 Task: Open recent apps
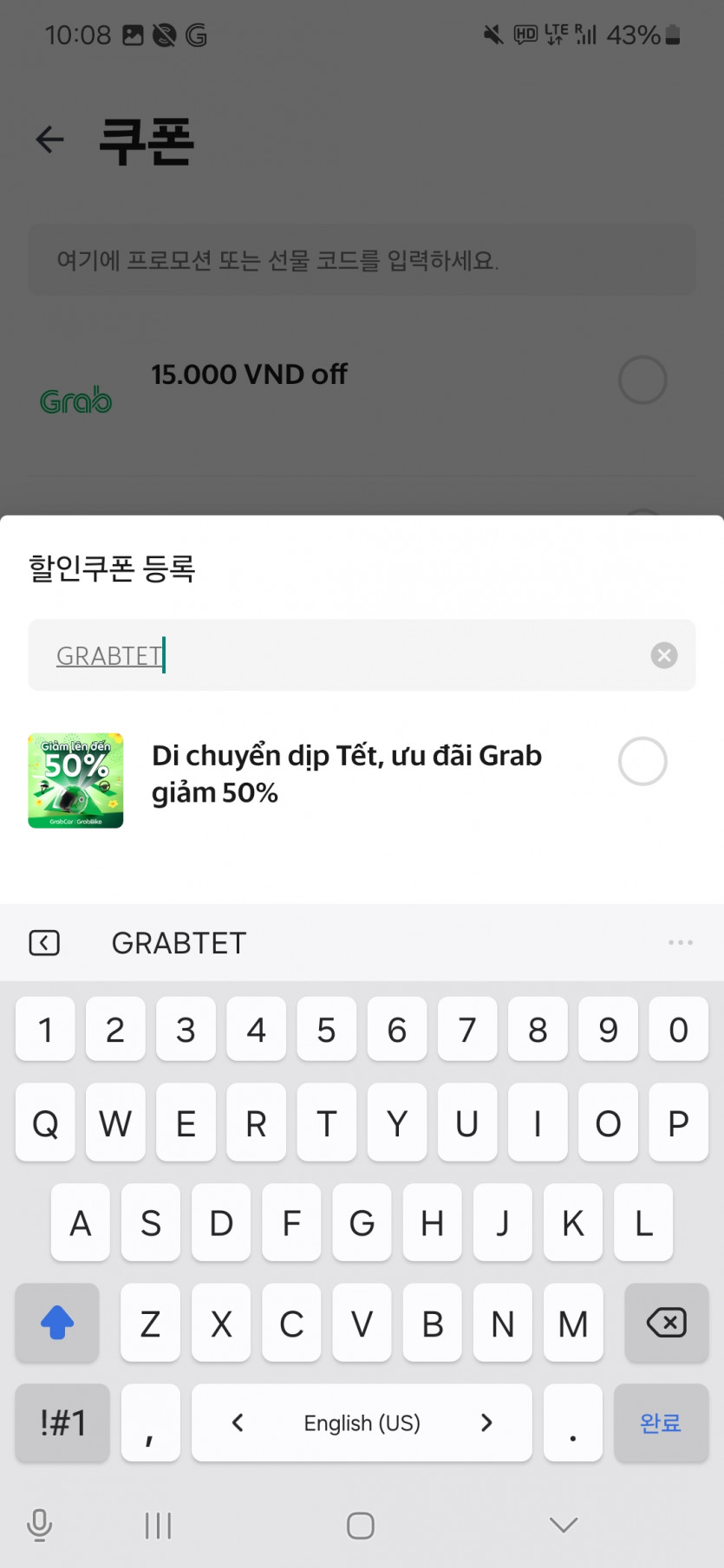click(159, 1526)
